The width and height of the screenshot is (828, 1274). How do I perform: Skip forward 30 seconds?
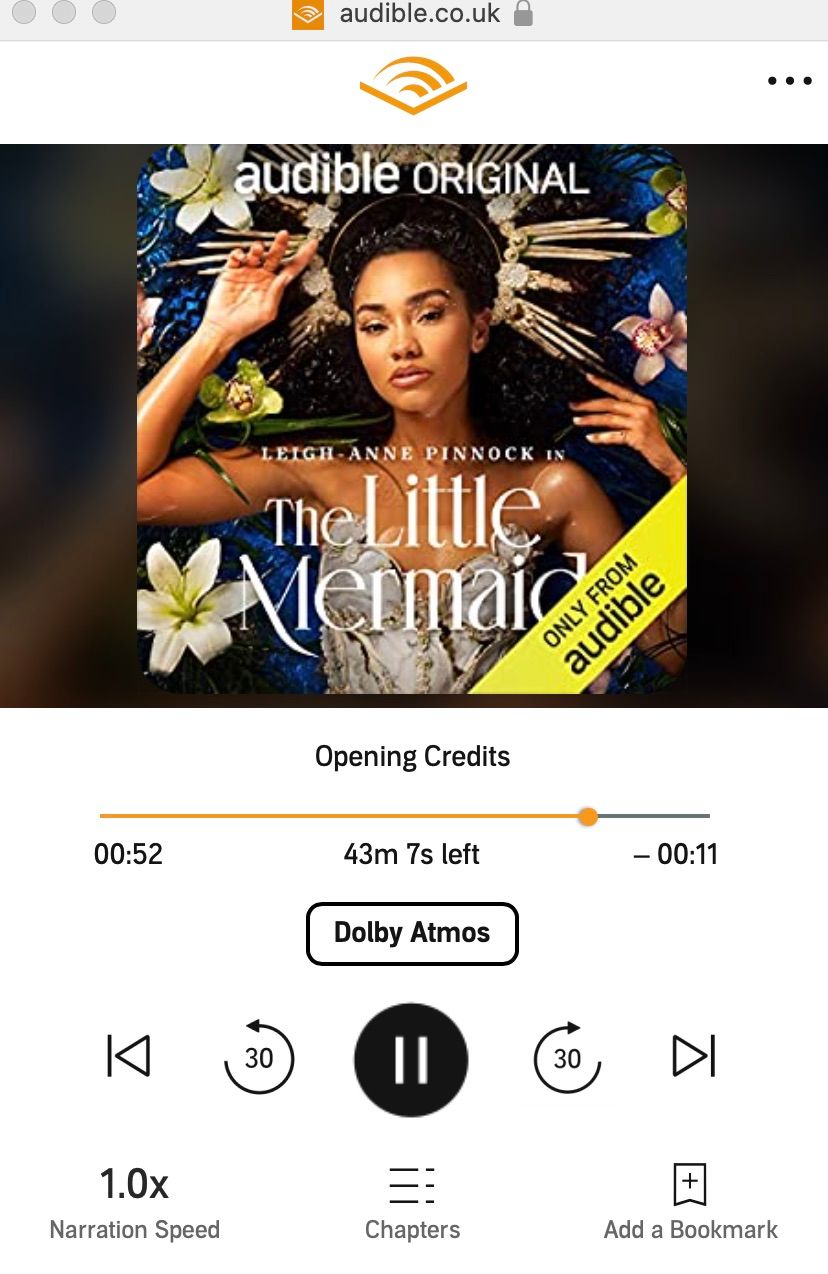tap(566, 1059)
